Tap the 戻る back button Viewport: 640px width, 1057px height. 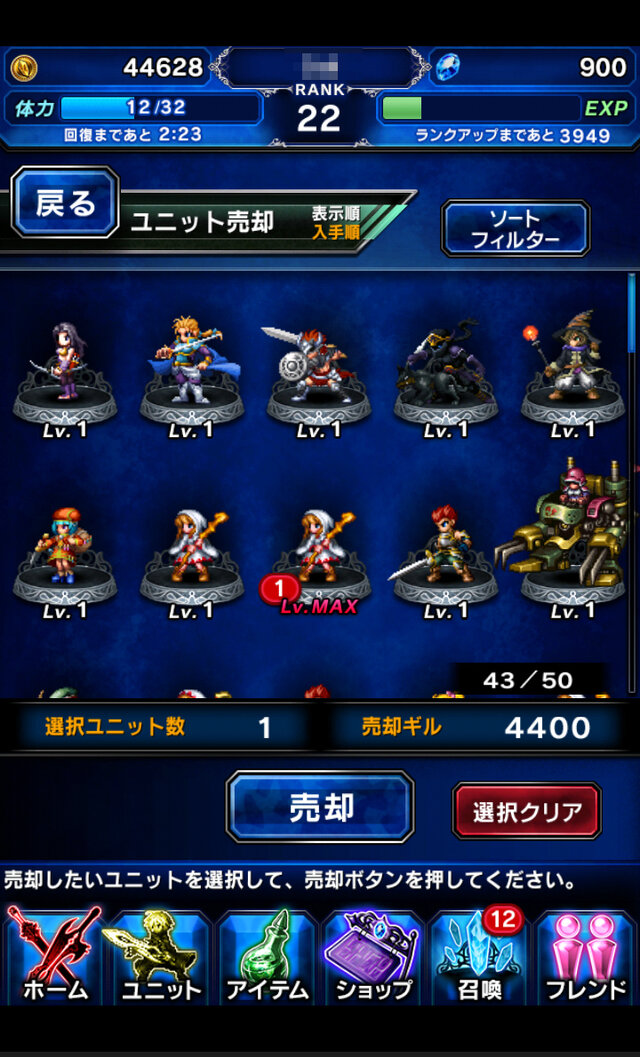click(65, 203)
